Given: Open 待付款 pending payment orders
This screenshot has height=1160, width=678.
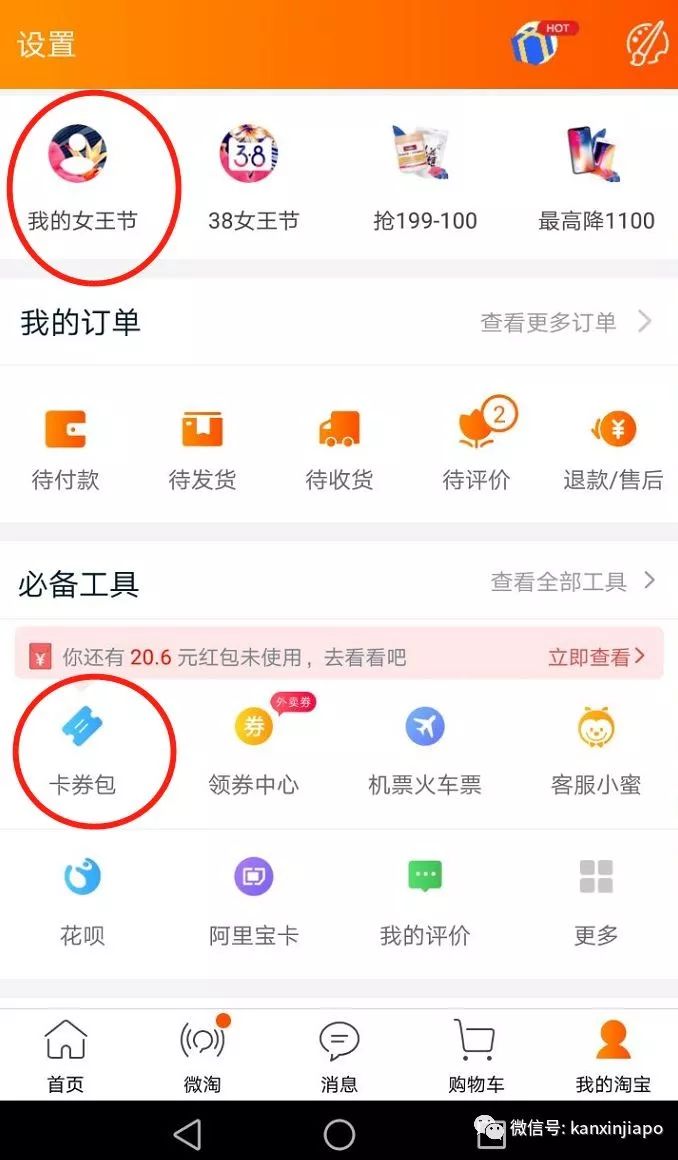Looking at the screenshot, I should pyautogui.click(x=65, y=450).
